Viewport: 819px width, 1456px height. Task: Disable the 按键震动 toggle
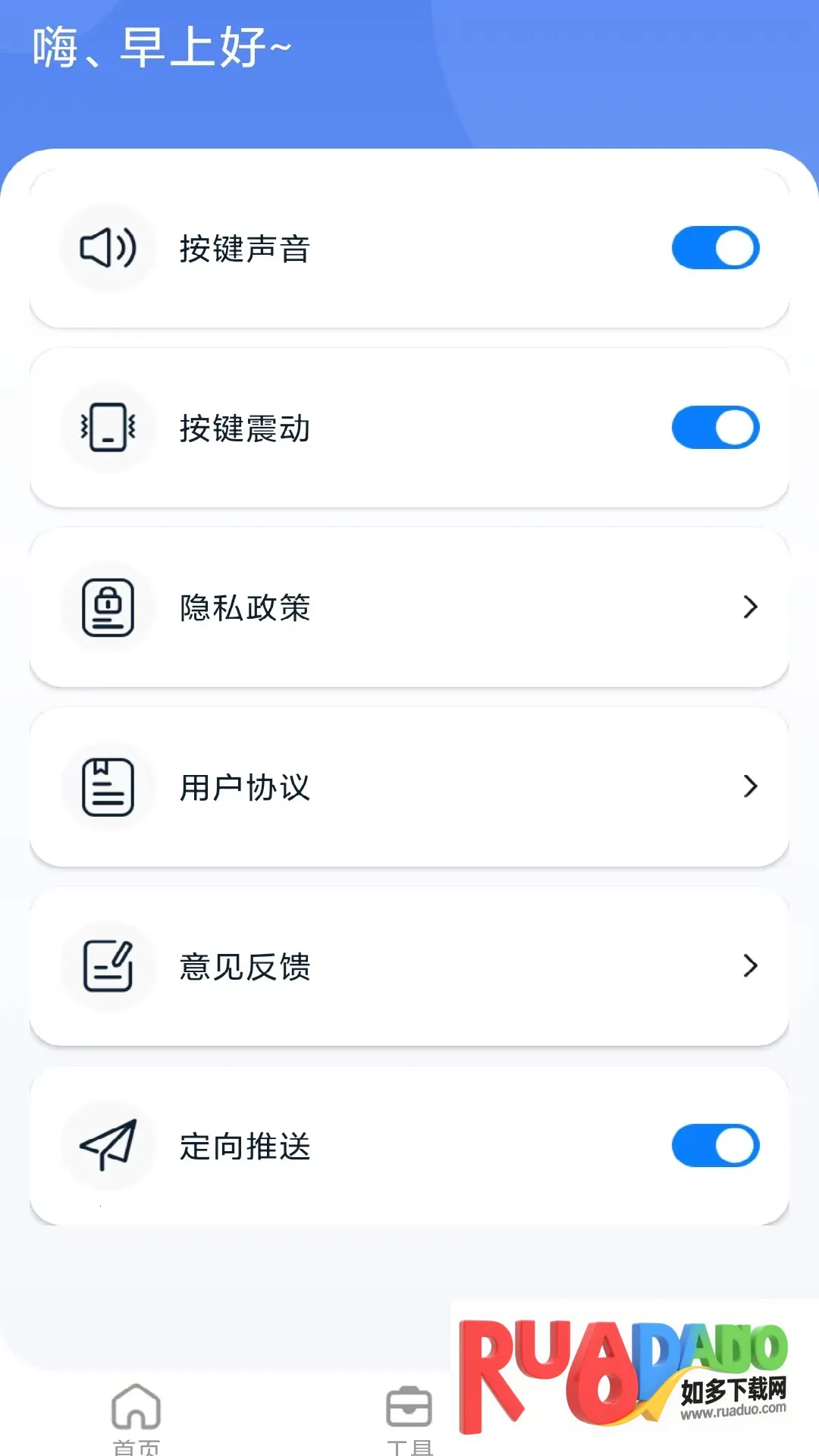715,428
